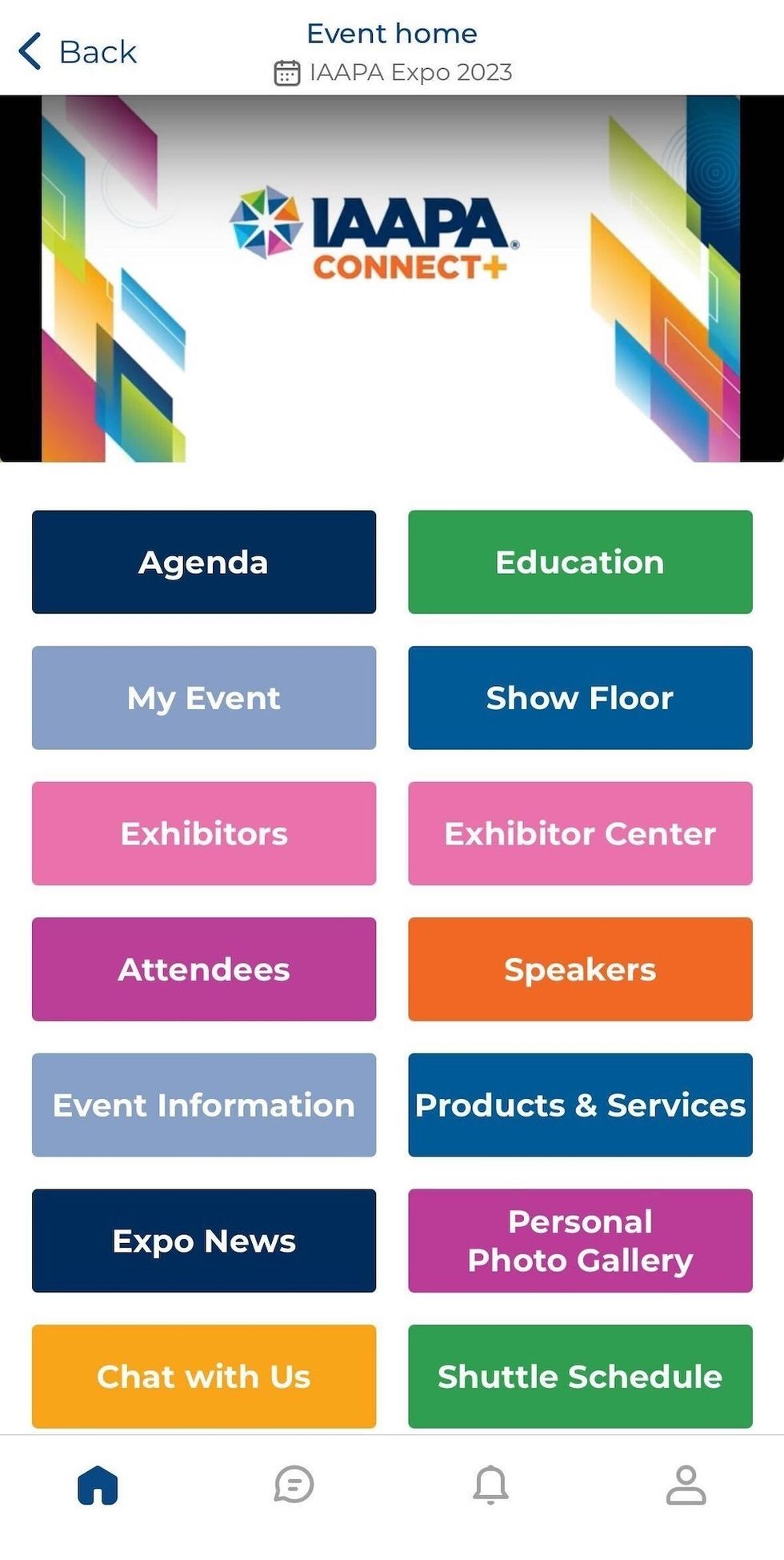Open the Personal Photo Gallery
The height and width of the screenshot is (1560, 784).
coord(579,1241)
